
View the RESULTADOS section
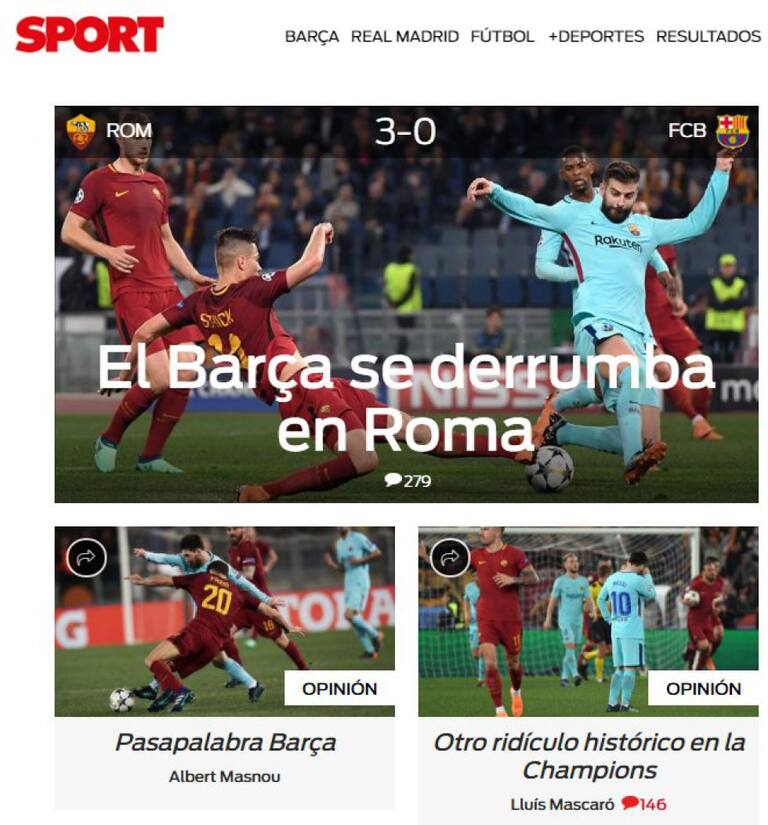click(x=708, y=36)
